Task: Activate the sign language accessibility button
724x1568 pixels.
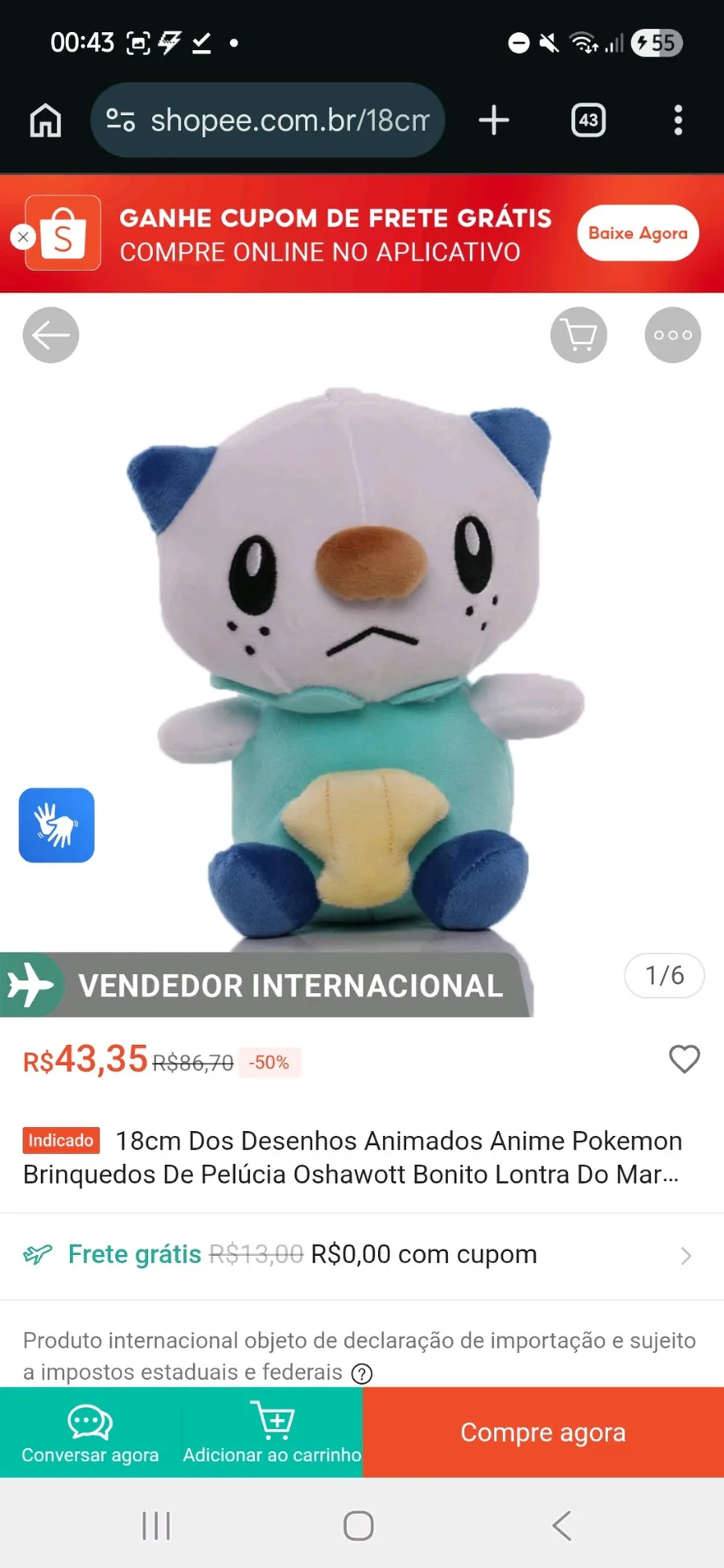Action: coord(56,825)
